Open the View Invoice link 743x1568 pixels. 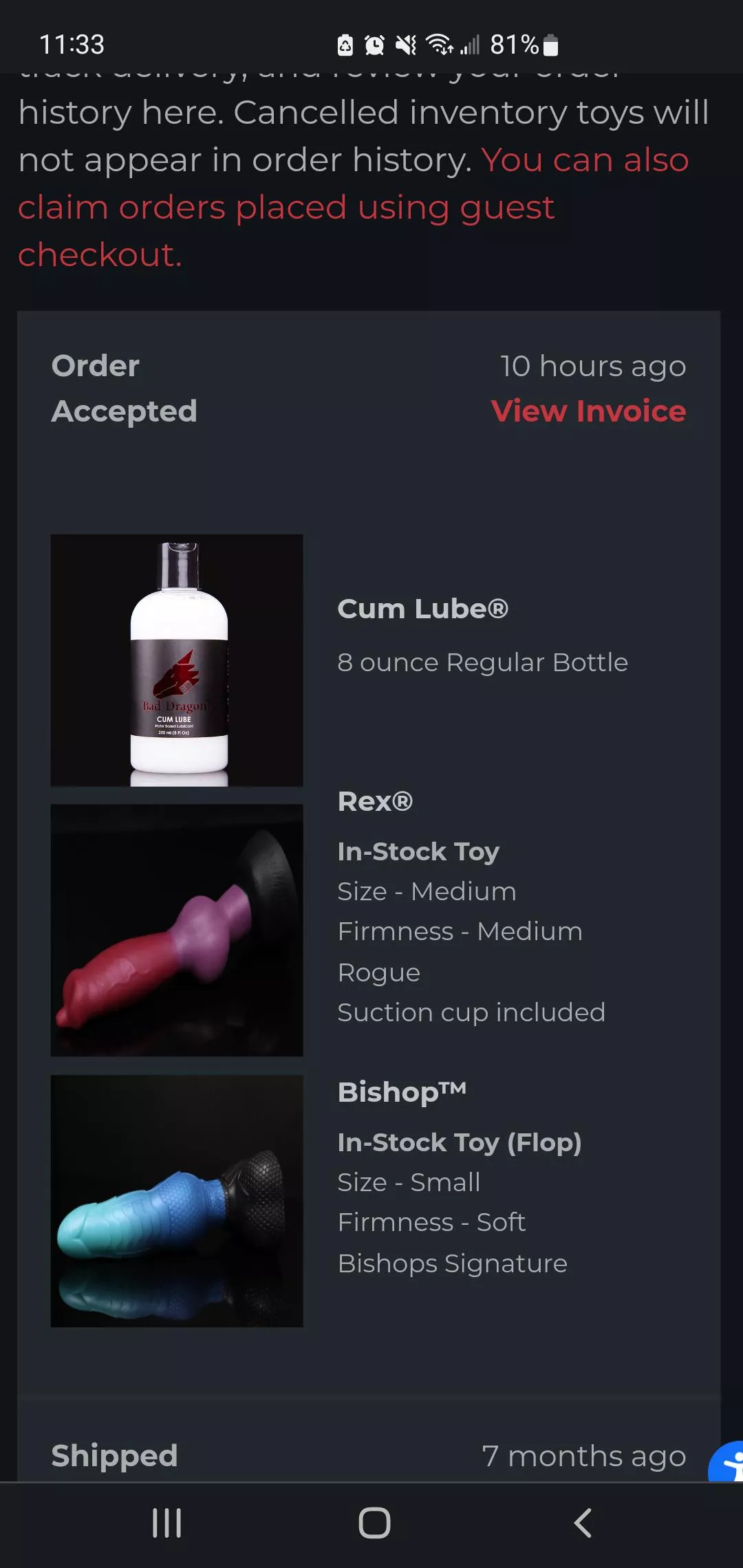(588, 411)
